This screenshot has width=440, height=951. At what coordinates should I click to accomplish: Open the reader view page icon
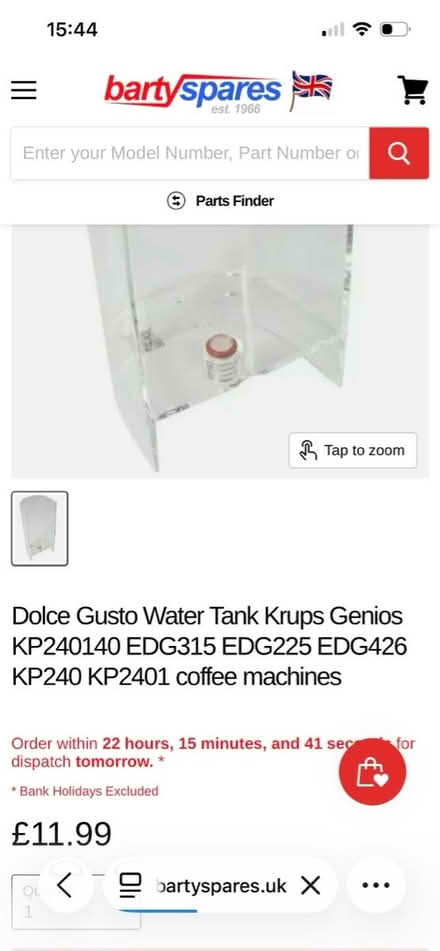[x=130, y=885]
